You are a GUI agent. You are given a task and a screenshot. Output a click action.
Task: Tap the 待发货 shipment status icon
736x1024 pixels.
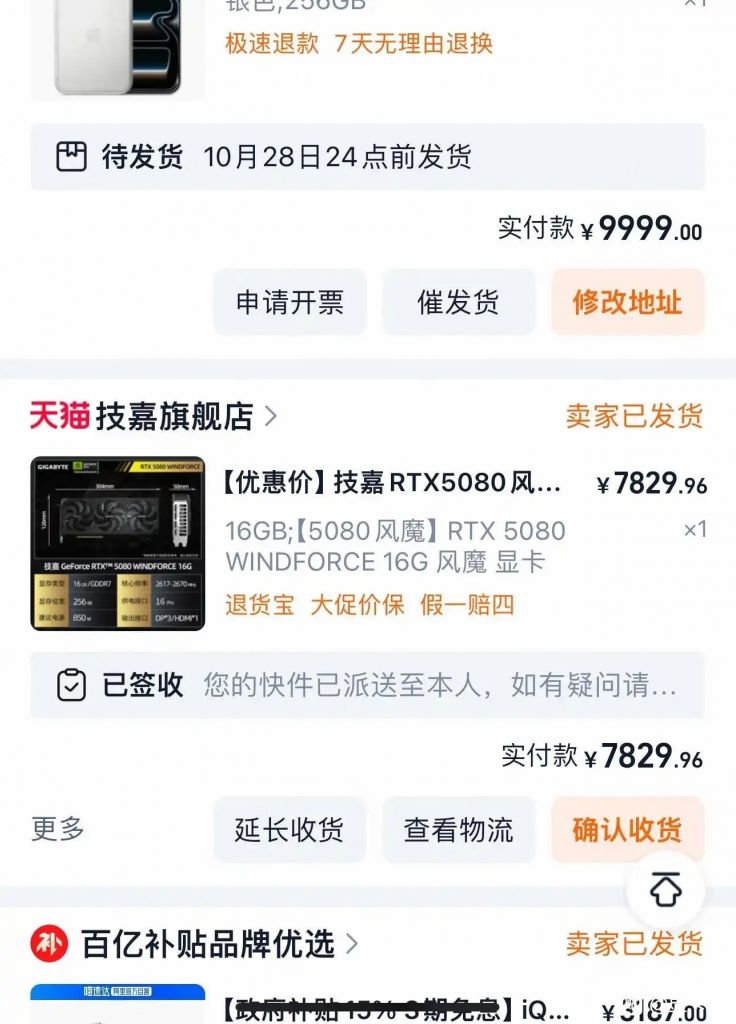point(71,157)
